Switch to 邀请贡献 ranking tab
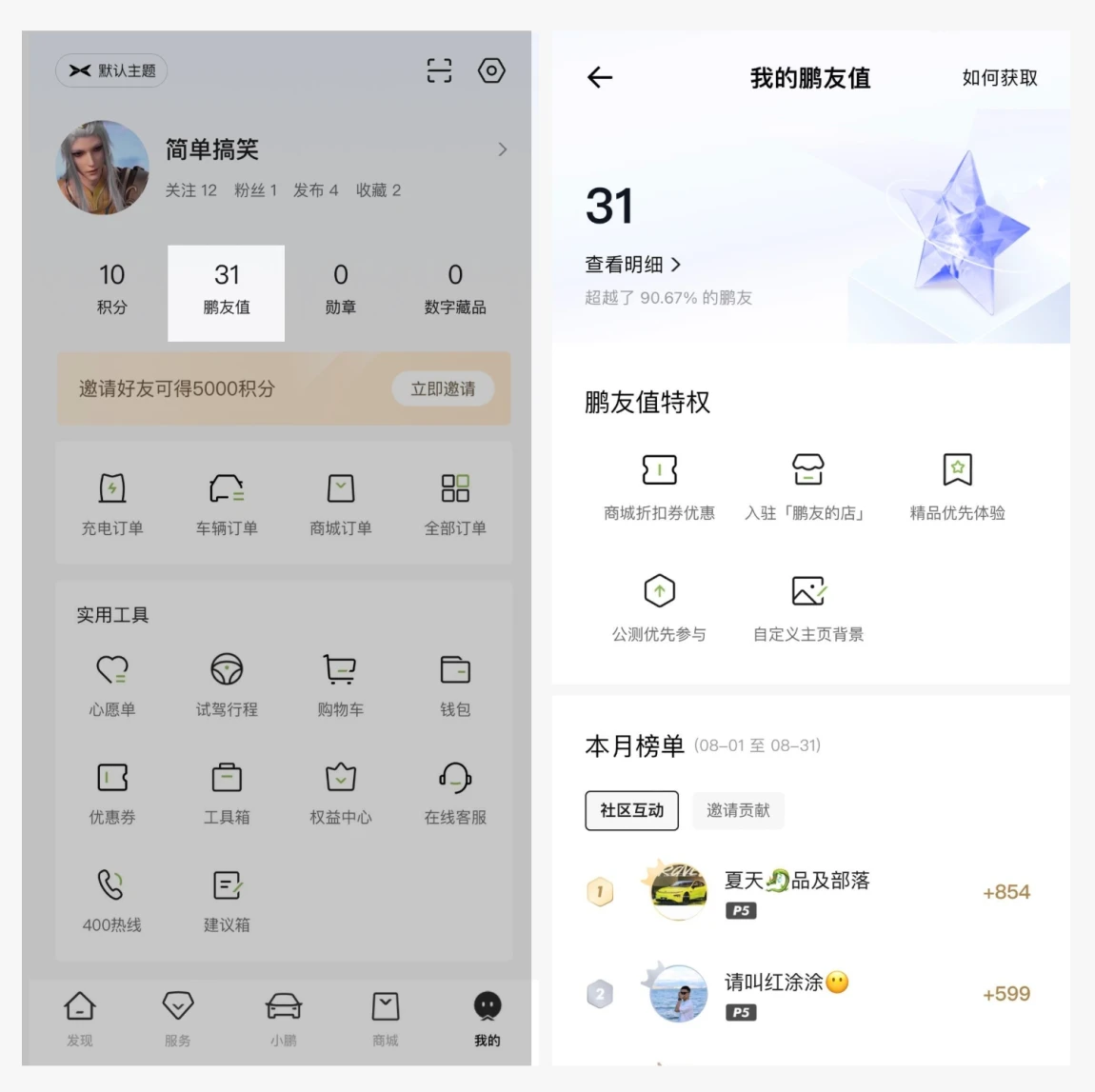 738,810
